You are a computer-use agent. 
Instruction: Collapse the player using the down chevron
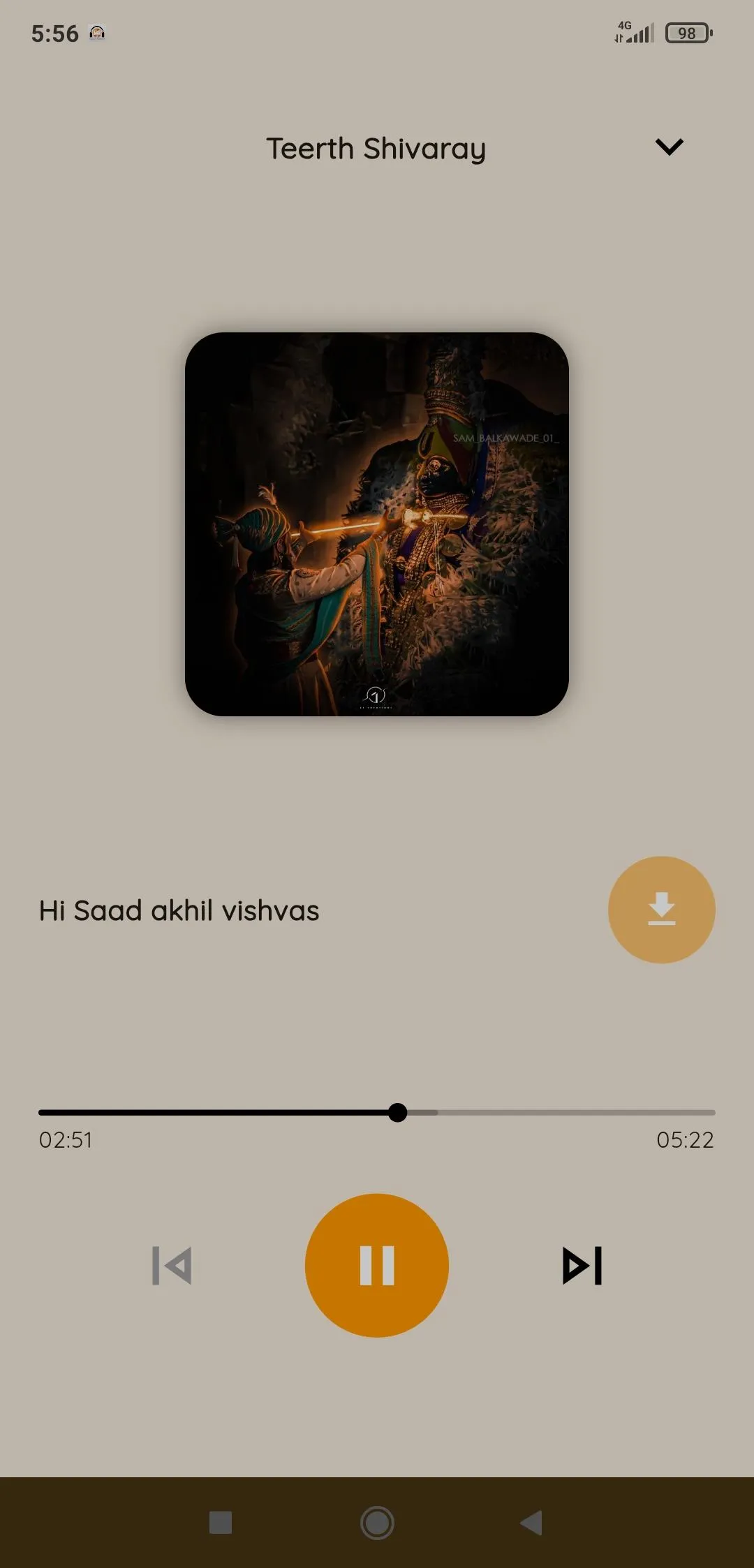668,147
